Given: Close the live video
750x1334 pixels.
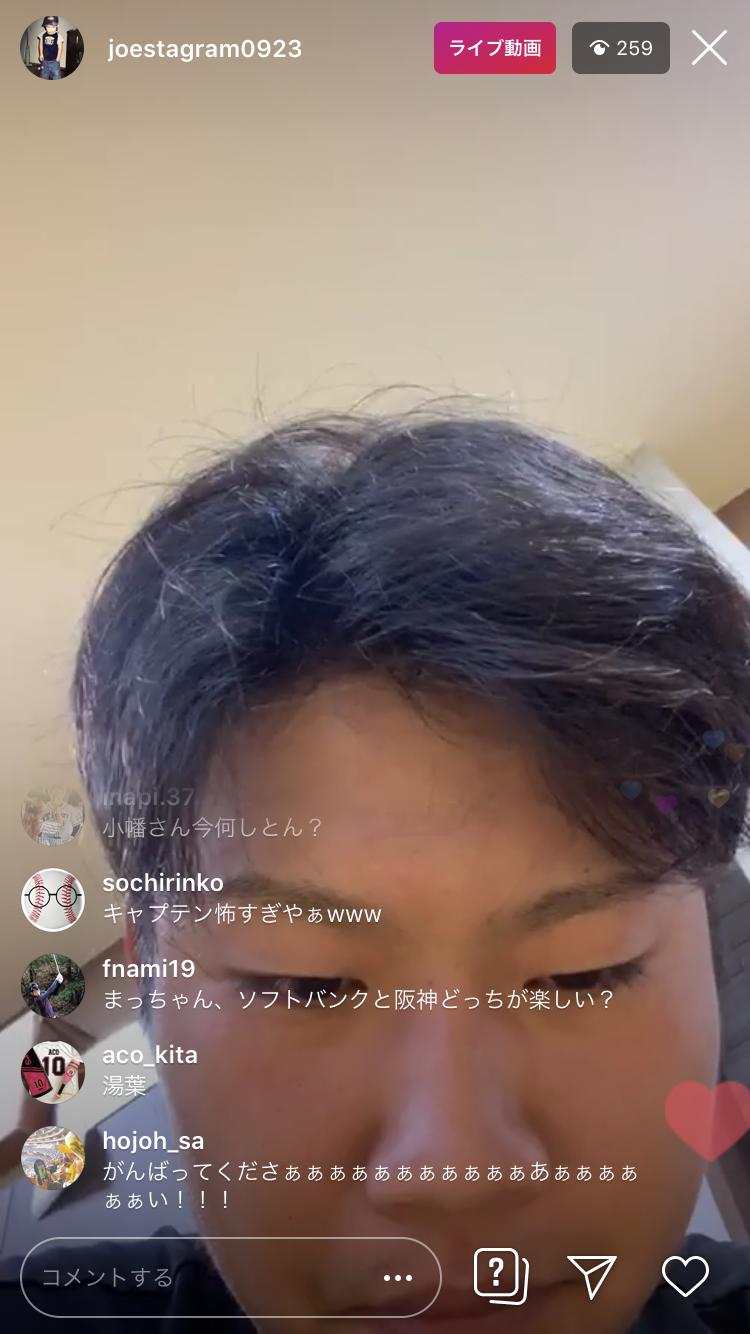Looking at the screenshot, I should [x=709, y=48].
